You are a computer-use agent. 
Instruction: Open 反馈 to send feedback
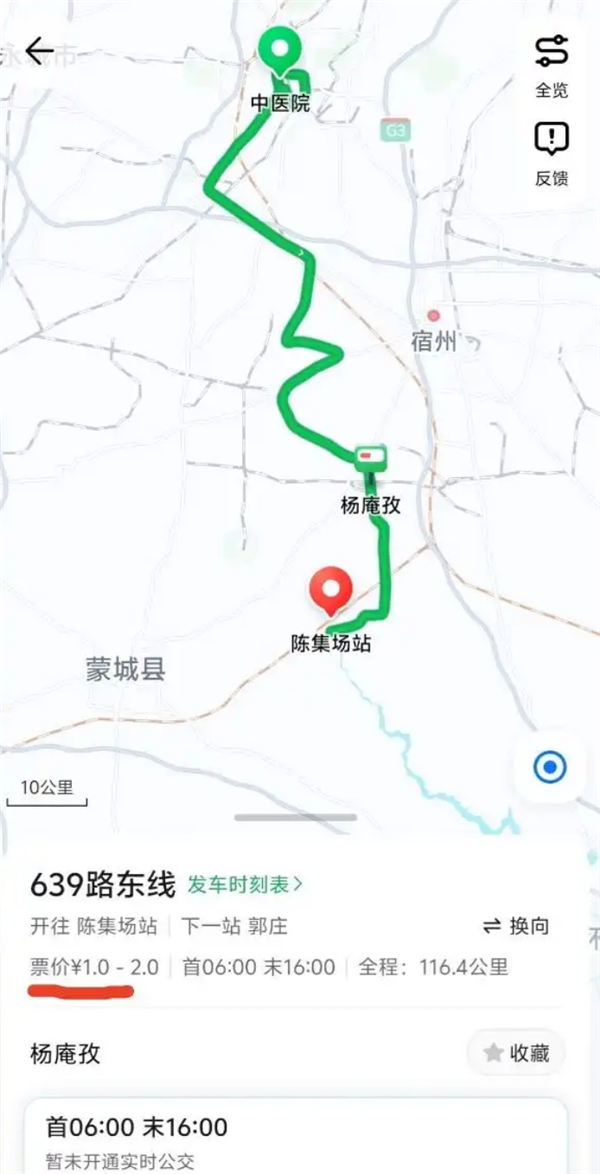click(551, 154)
